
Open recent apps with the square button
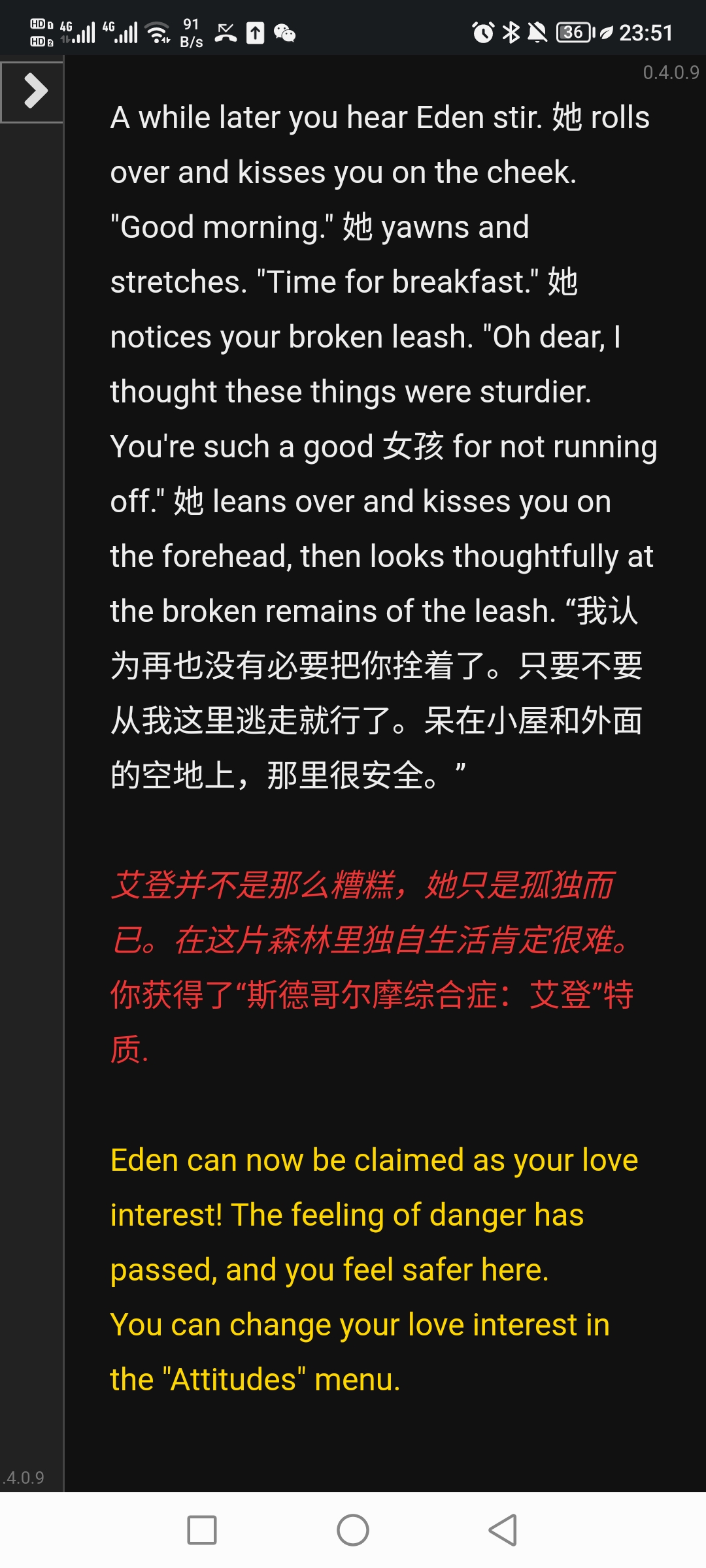(202, 1530)
